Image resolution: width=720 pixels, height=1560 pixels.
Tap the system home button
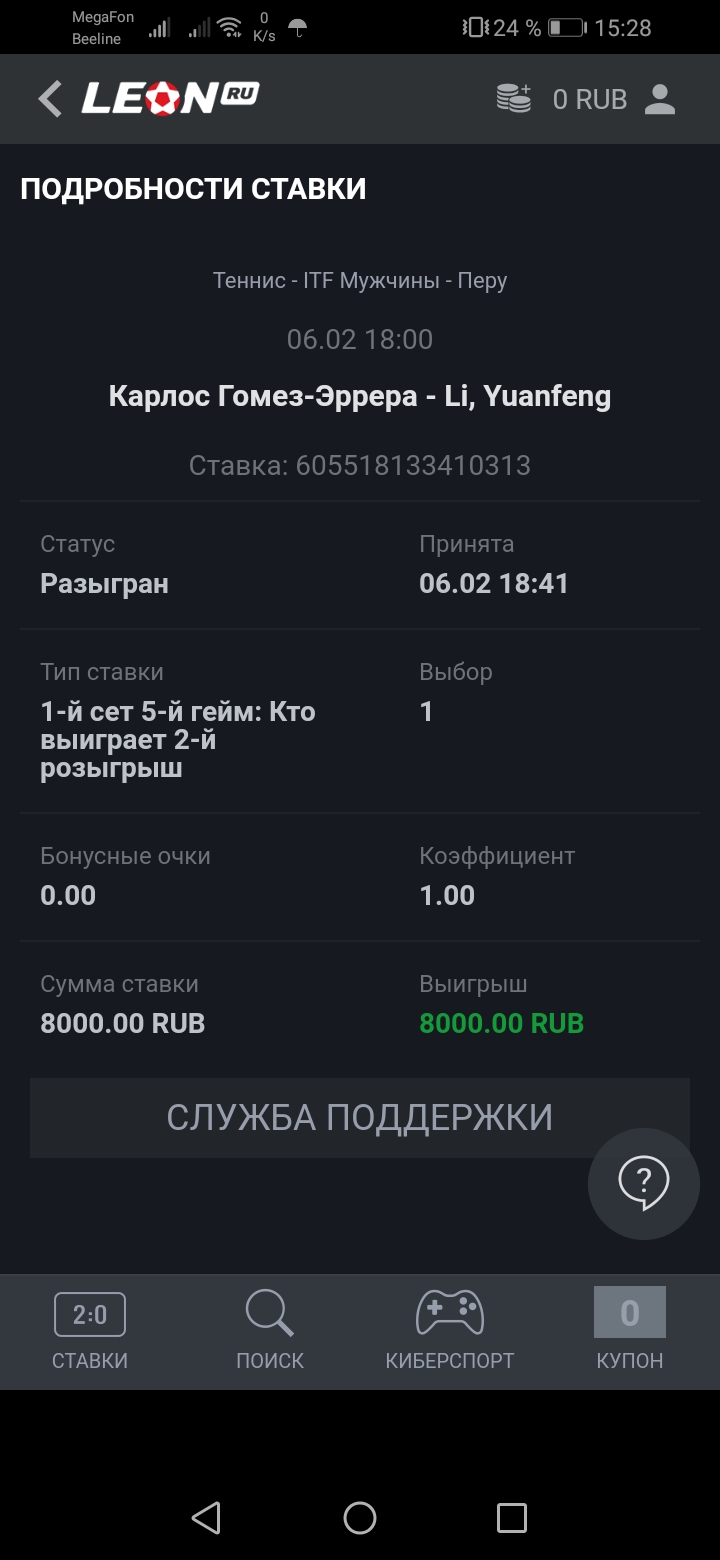pos(360,1518)
